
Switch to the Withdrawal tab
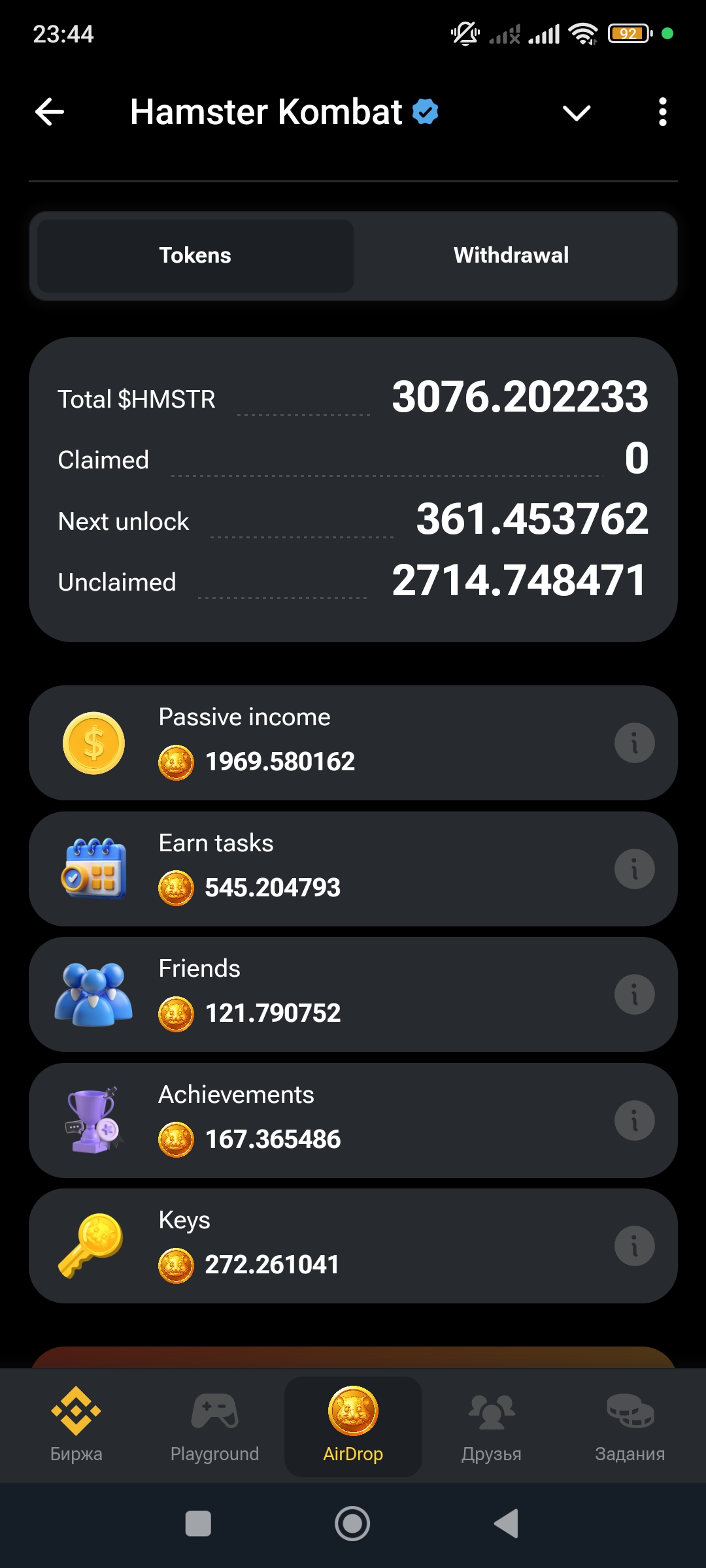[511, 255]
